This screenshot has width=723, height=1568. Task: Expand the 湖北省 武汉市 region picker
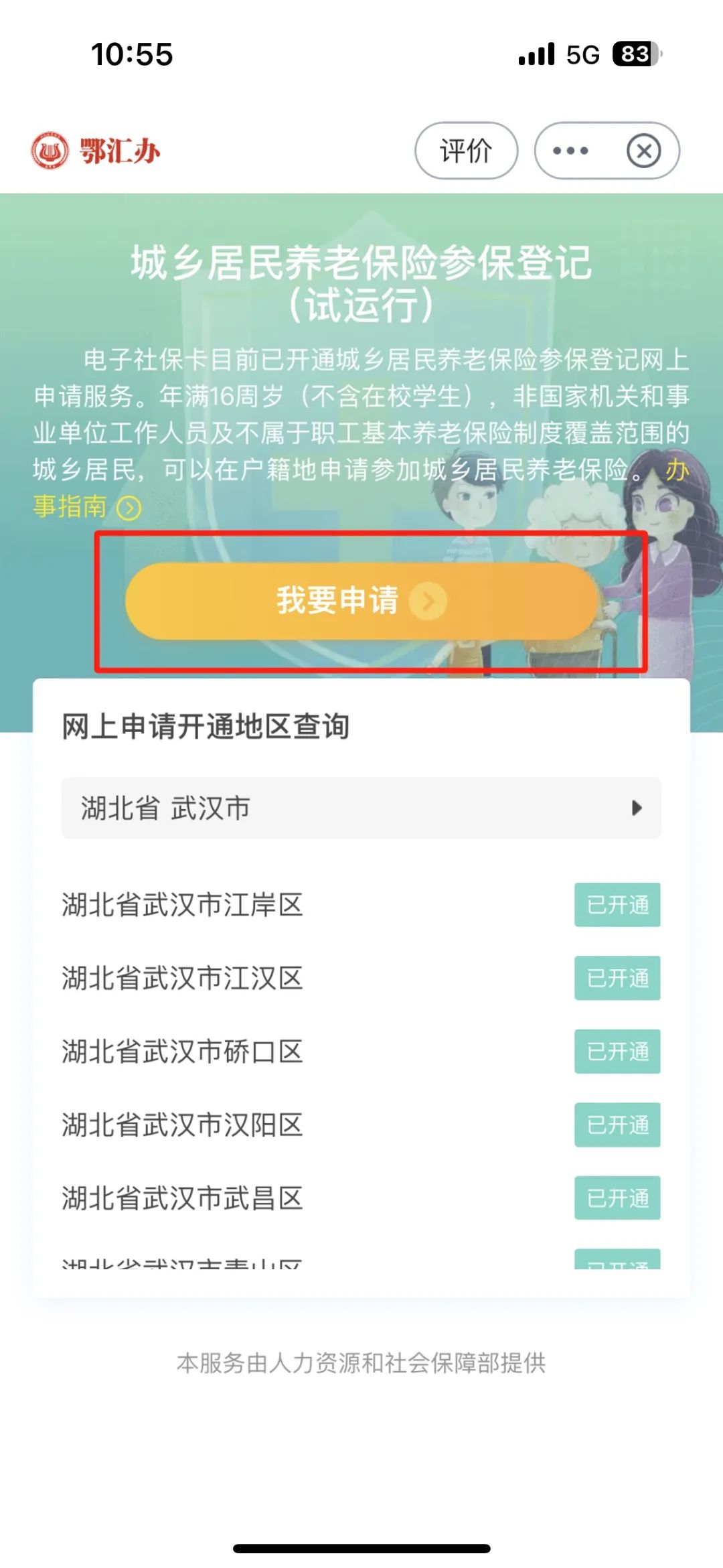pos(361,808)
